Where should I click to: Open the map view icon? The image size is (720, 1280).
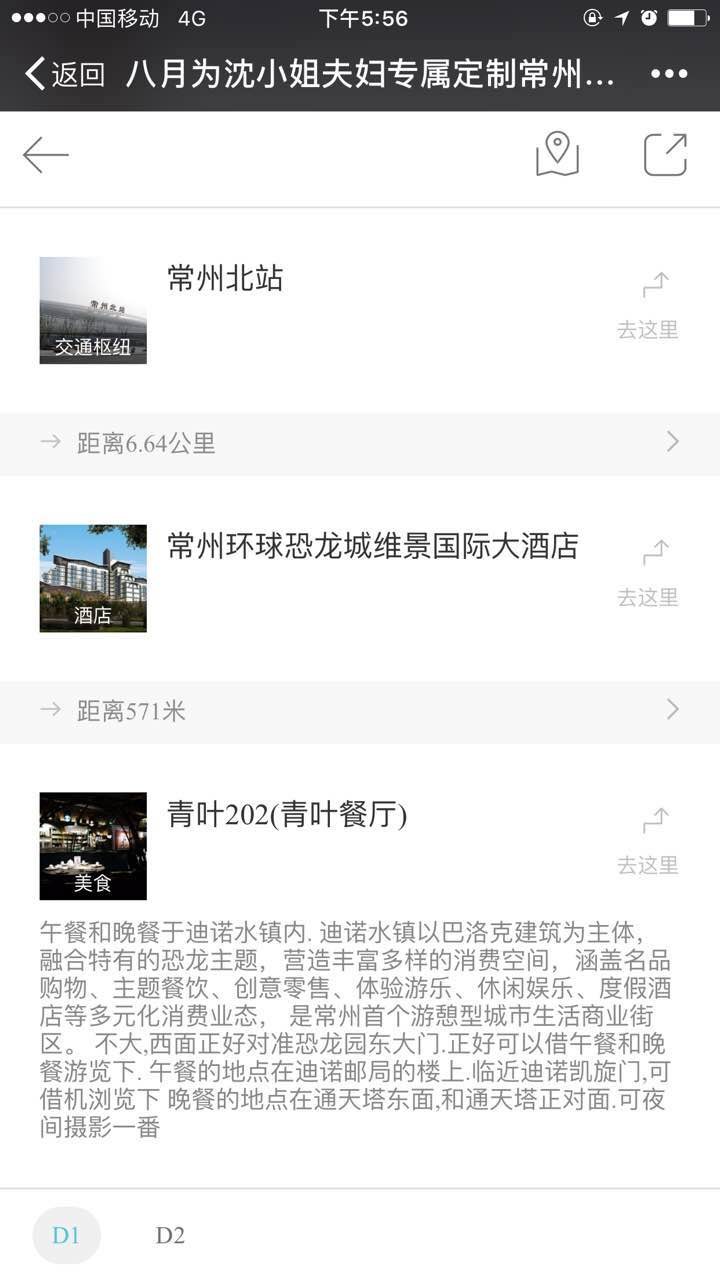(x=557, y=154)
